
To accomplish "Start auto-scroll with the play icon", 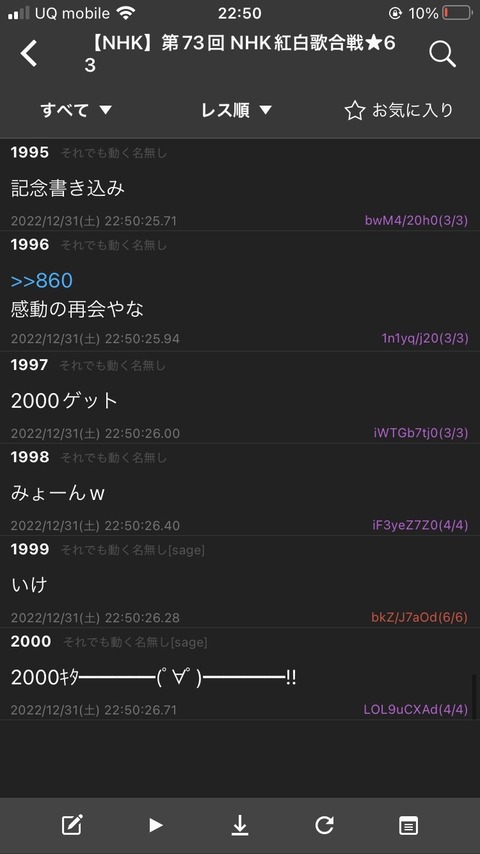I will coord(156,826).
